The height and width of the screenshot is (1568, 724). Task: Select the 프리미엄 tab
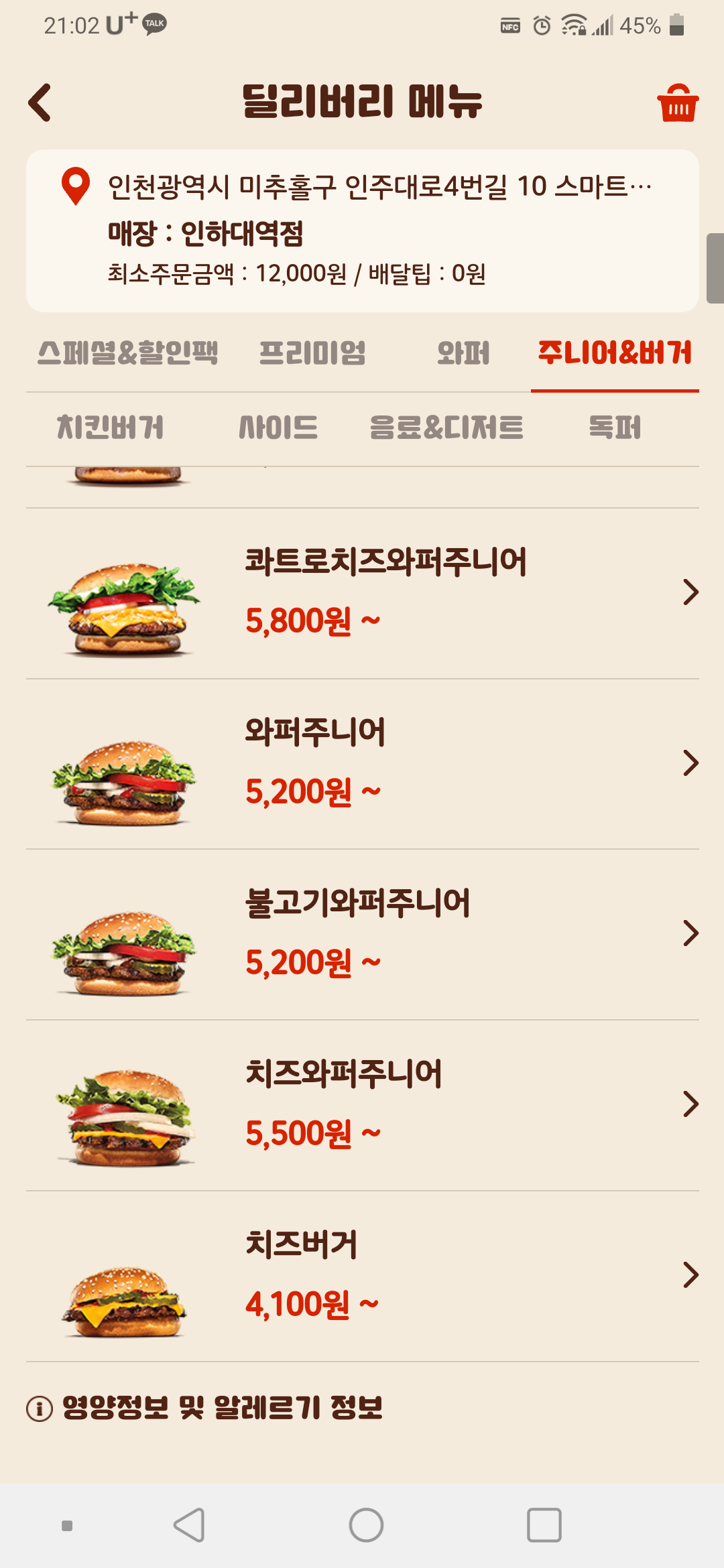point(312,353)
